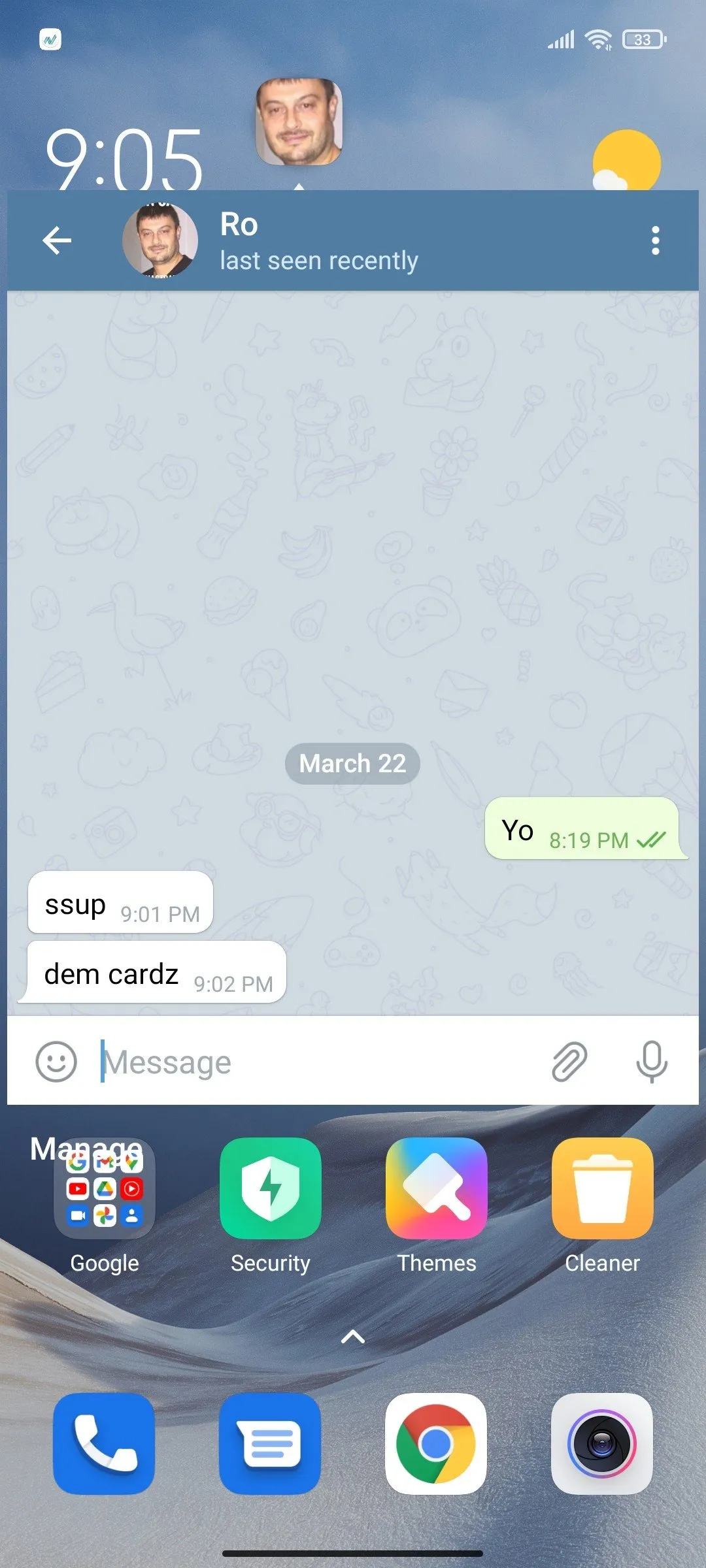706x1568 pixels.
Task: Open the Messages app in dock
Action: coord(270,1443)
